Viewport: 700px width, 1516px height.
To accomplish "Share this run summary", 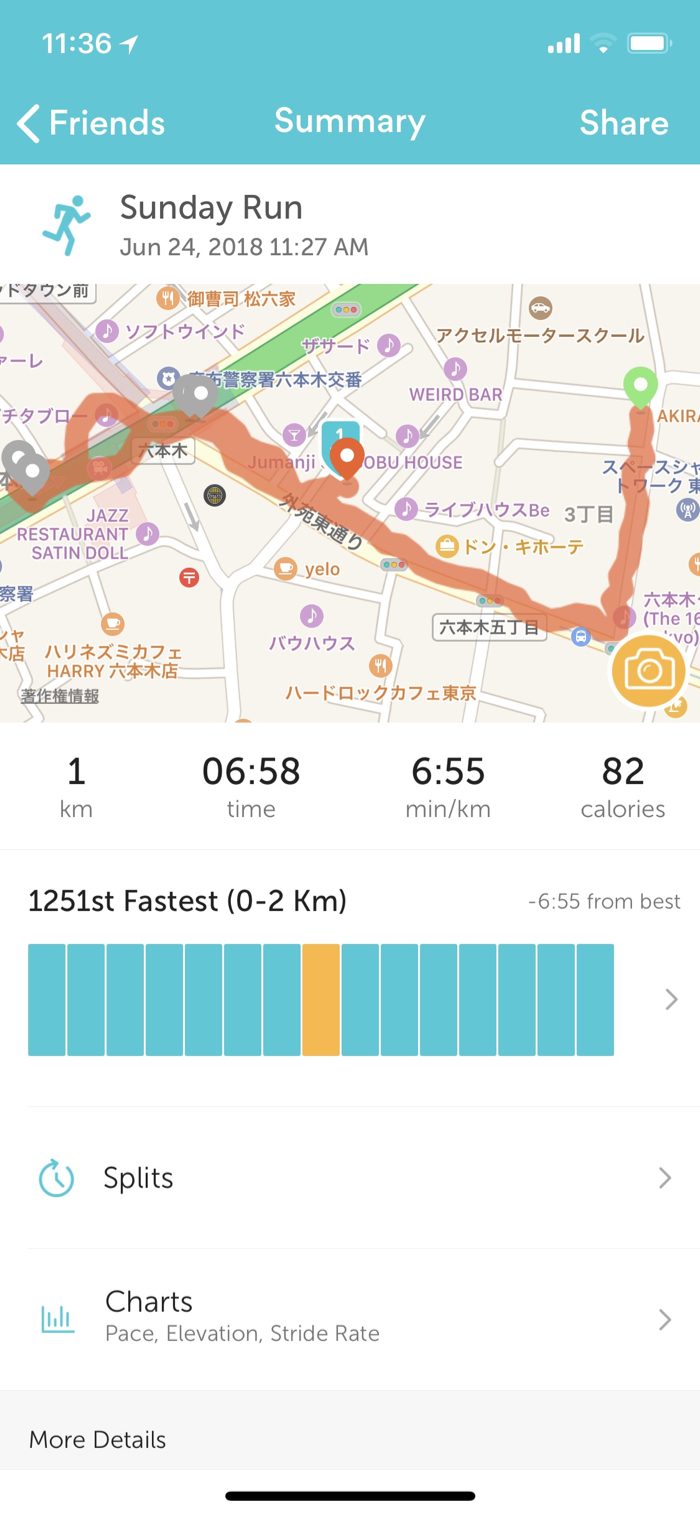I will click(x=623, y=123).
